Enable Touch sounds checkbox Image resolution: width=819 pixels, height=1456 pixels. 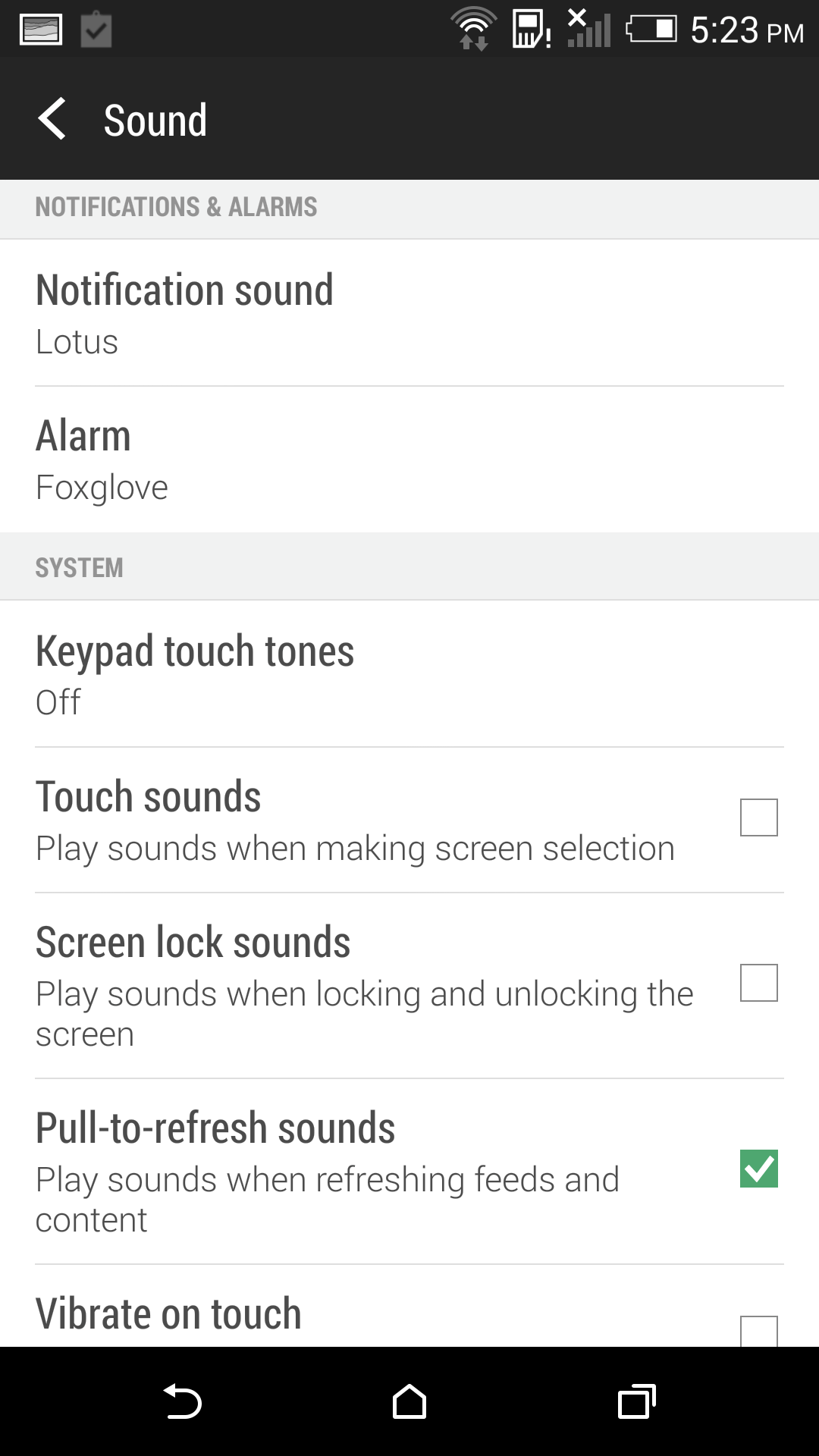tap(758, 817)
